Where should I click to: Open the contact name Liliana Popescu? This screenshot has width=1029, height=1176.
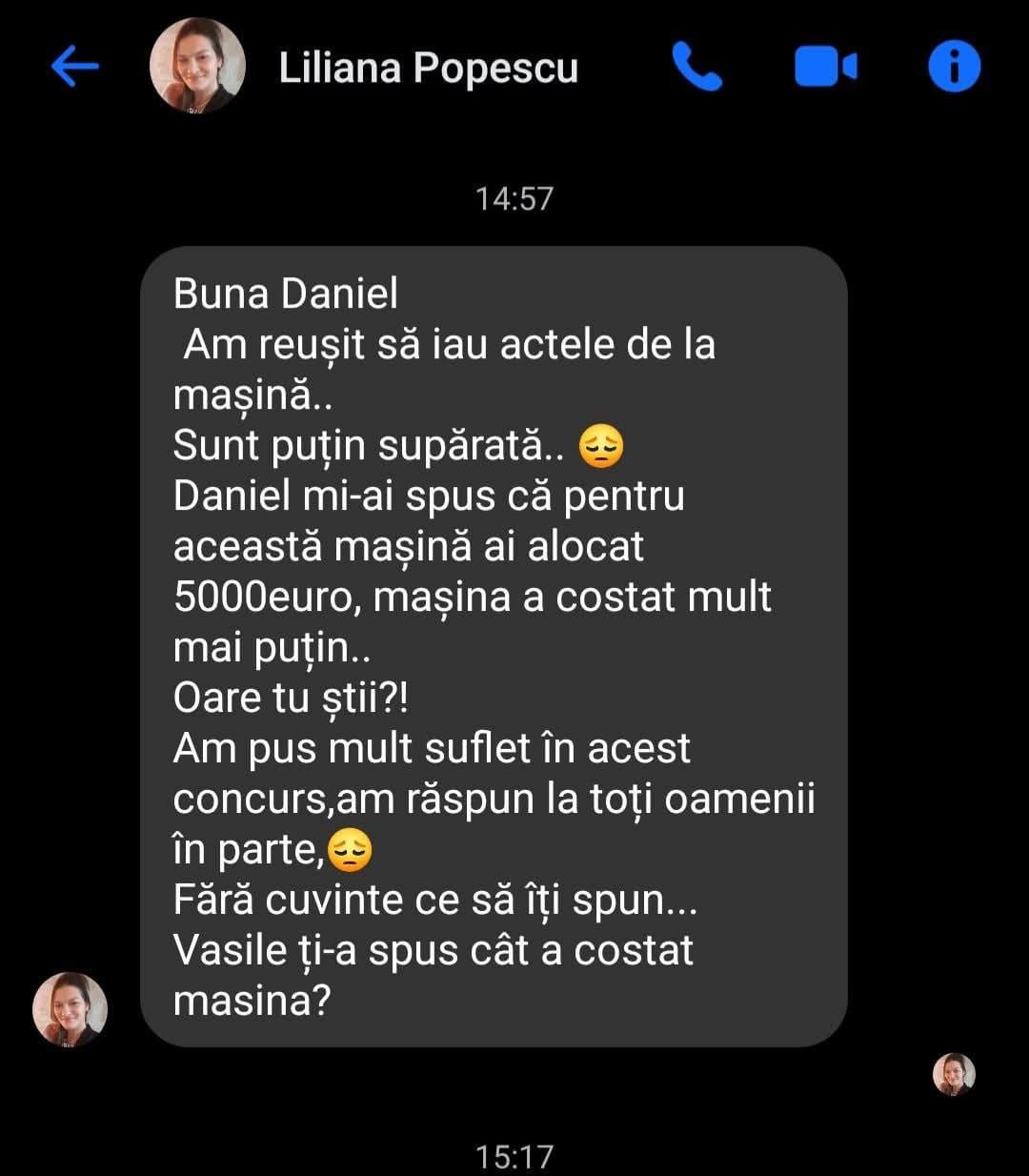[x=428, y=67]
